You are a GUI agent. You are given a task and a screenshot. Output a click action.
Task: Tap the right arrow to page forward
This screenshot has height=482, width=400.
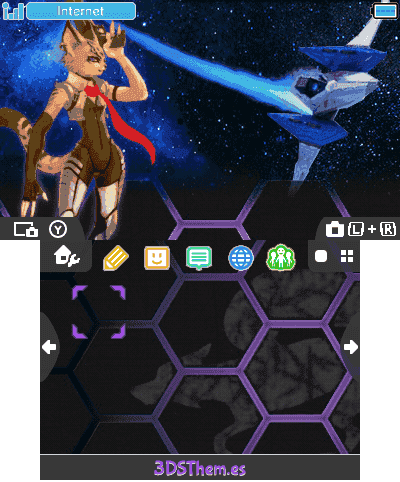click(x=351, y=347)
